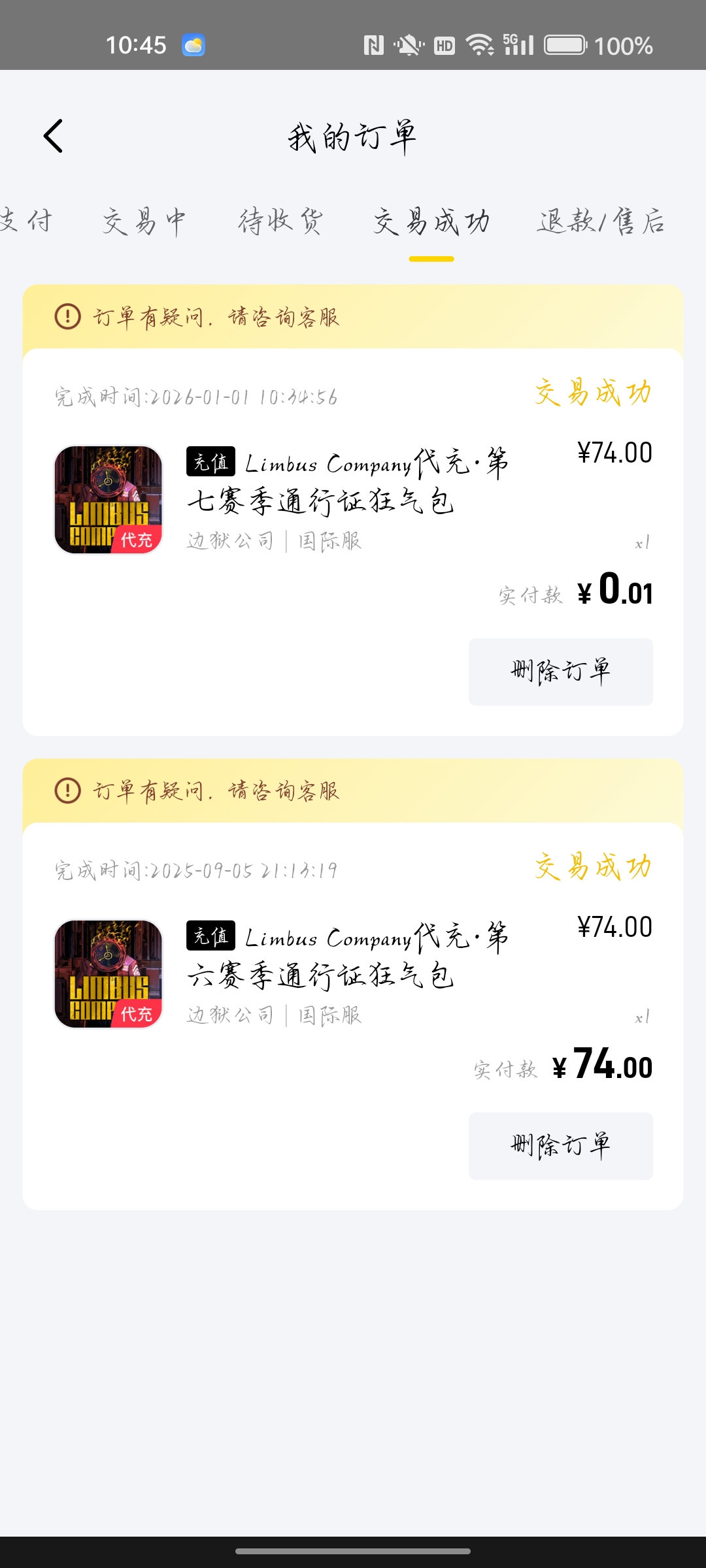This screenshot has width=706, height=1568.
Task: Click the Wi-Fi icon in the status bar
Action: point(482,44)
